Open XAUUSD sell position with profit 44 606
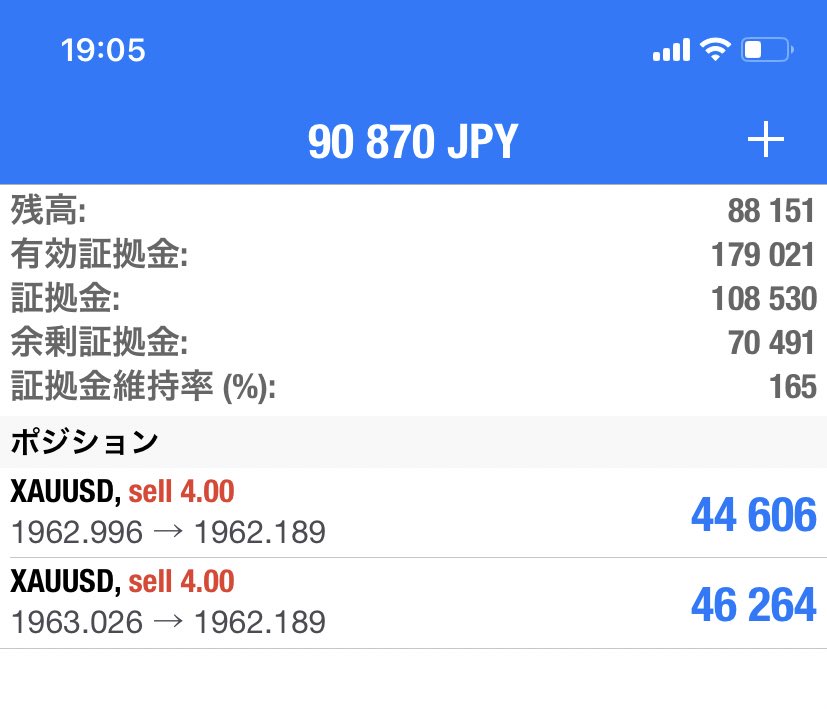The image size is (827, 709). tap(413, 512)
